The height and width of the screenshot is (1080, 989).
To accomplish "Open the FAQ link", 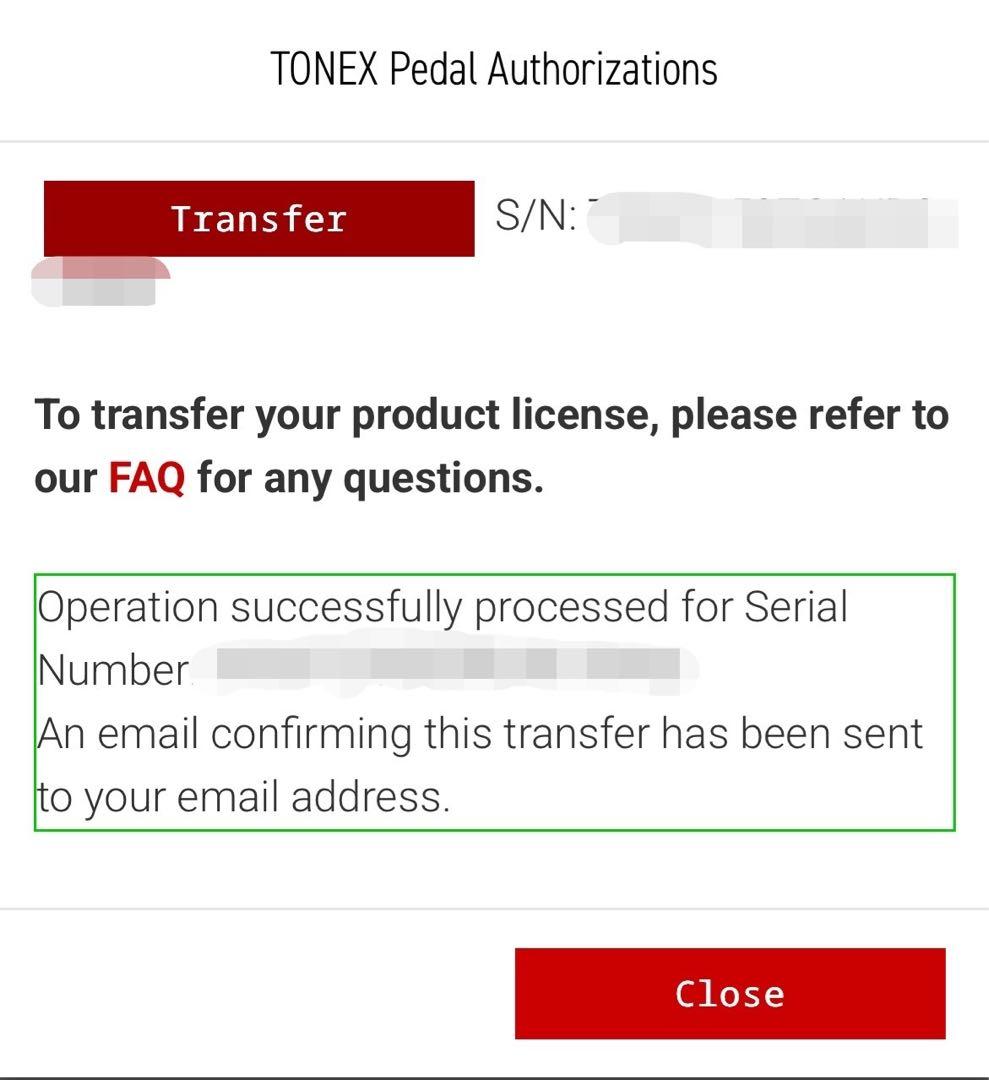I will coord(147,478).
